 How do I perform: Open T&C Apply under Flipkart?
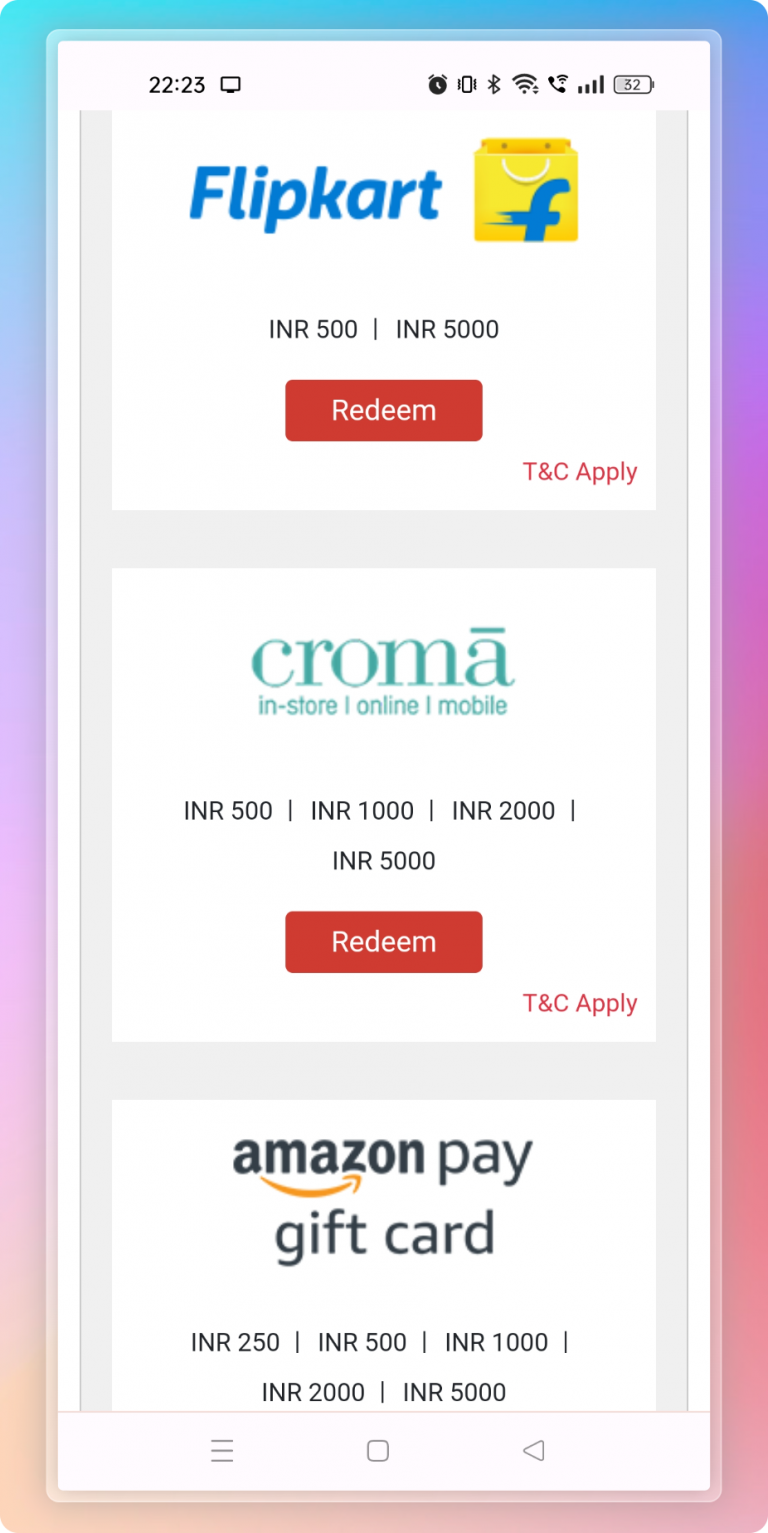[x=579, y=471]
